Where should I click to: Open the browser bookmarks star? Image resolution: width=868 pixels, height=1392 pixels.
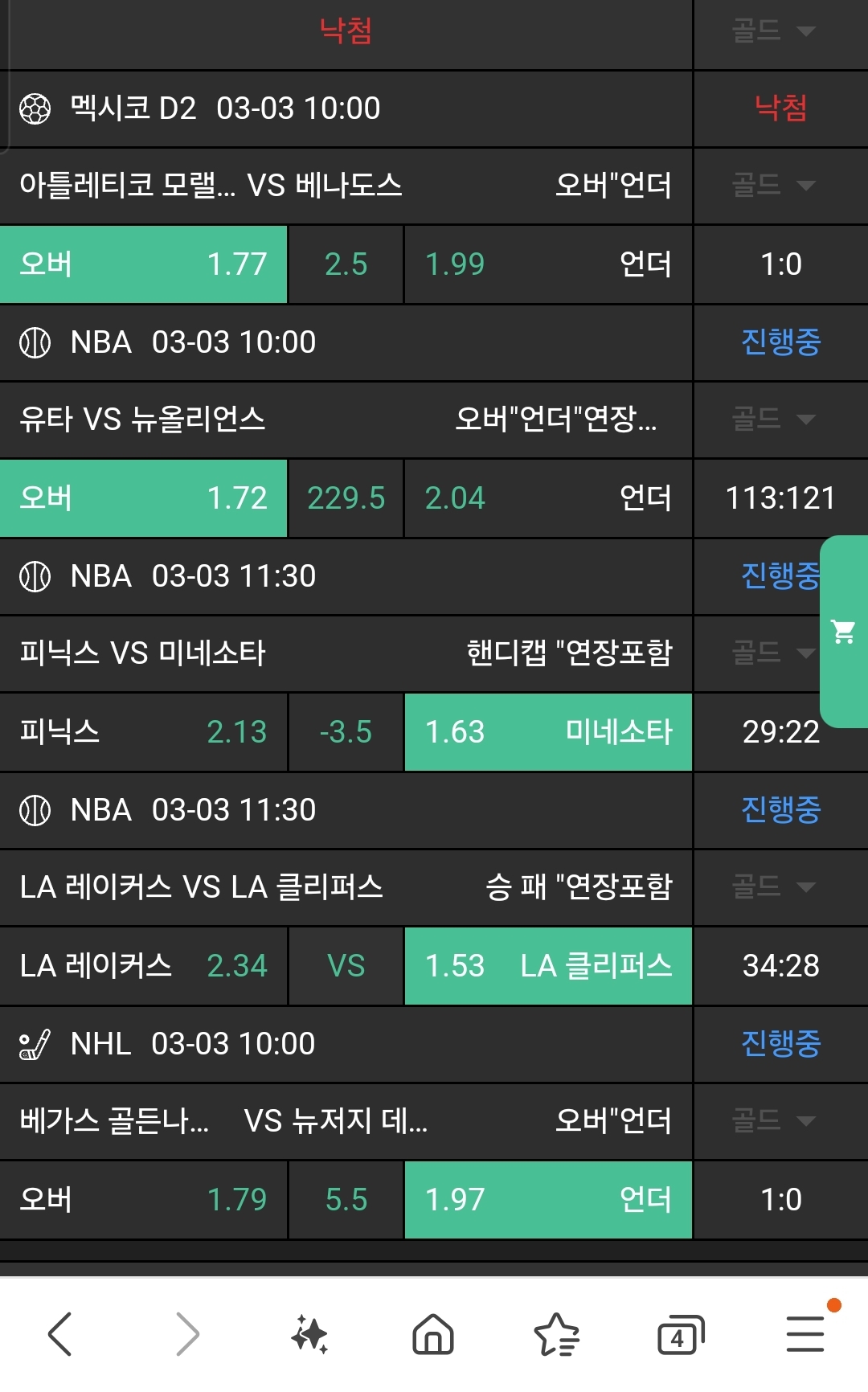[556, 1334]
